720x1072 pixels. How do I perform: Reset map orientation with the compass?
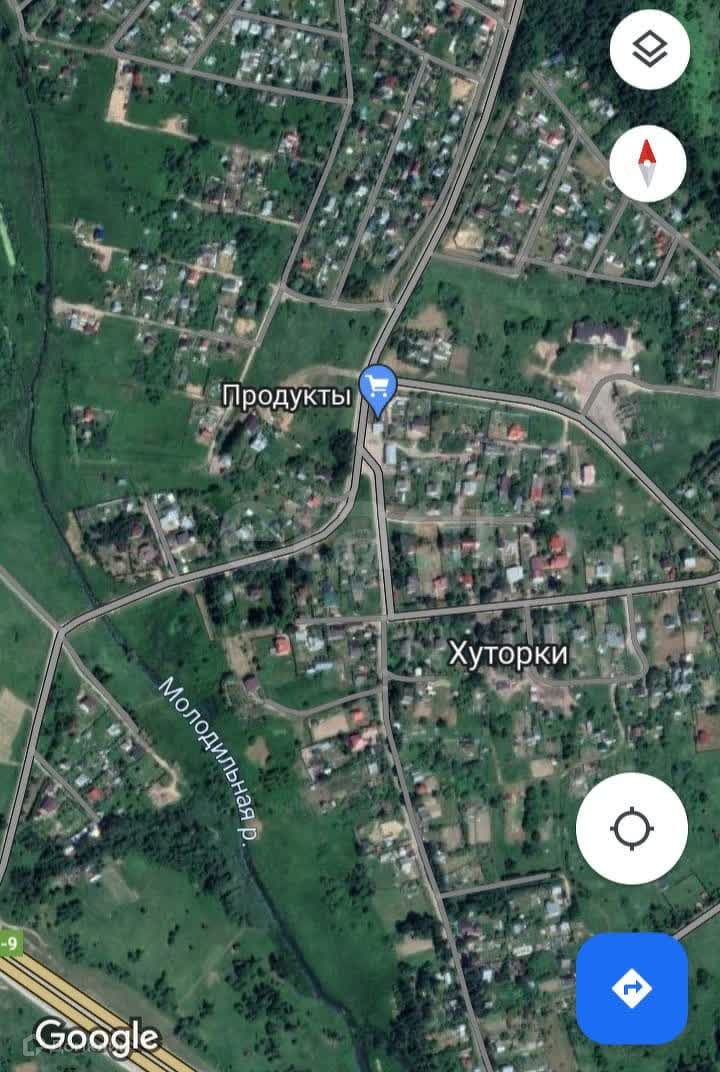pos(647,164)
